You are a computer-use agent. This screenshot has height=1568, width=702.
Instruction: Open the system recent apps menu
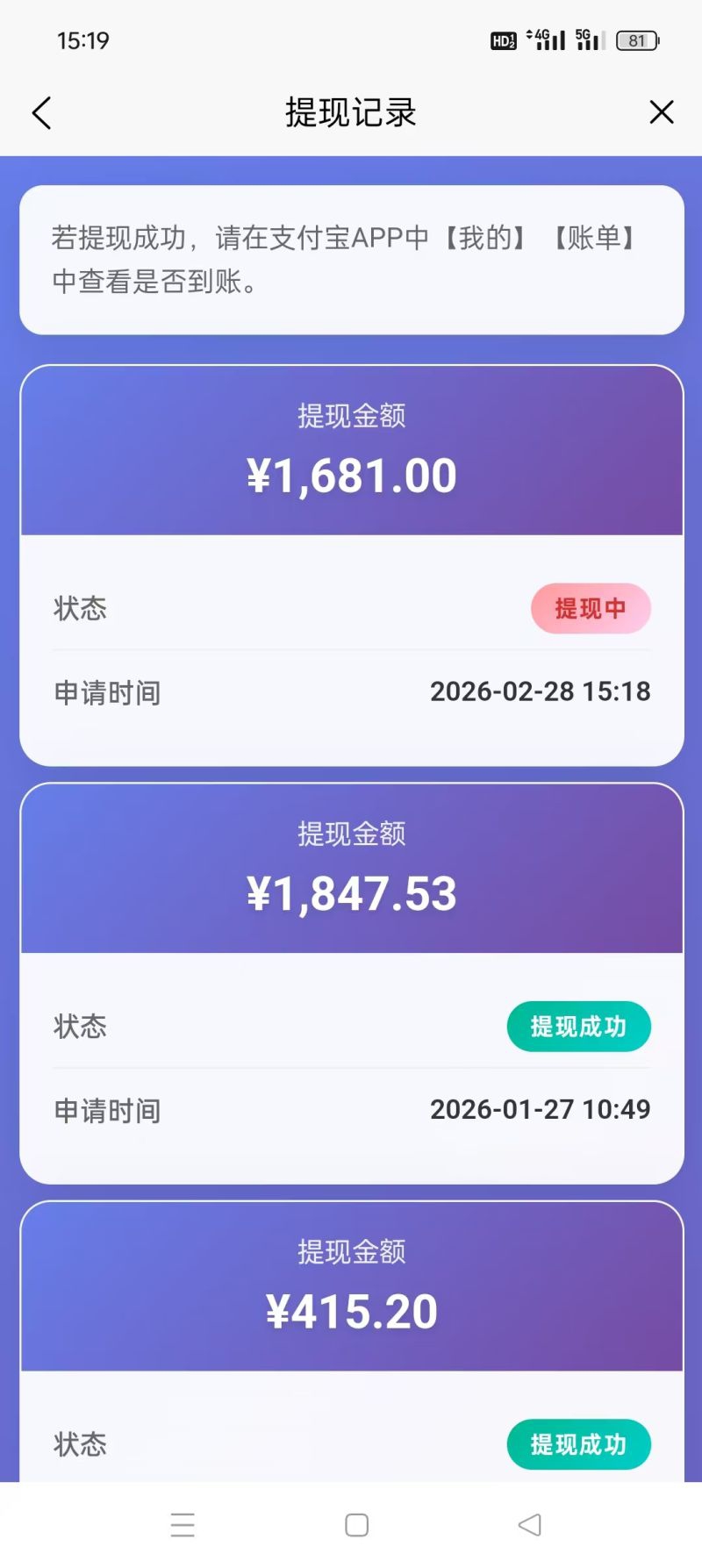(x=183, y=1525)
